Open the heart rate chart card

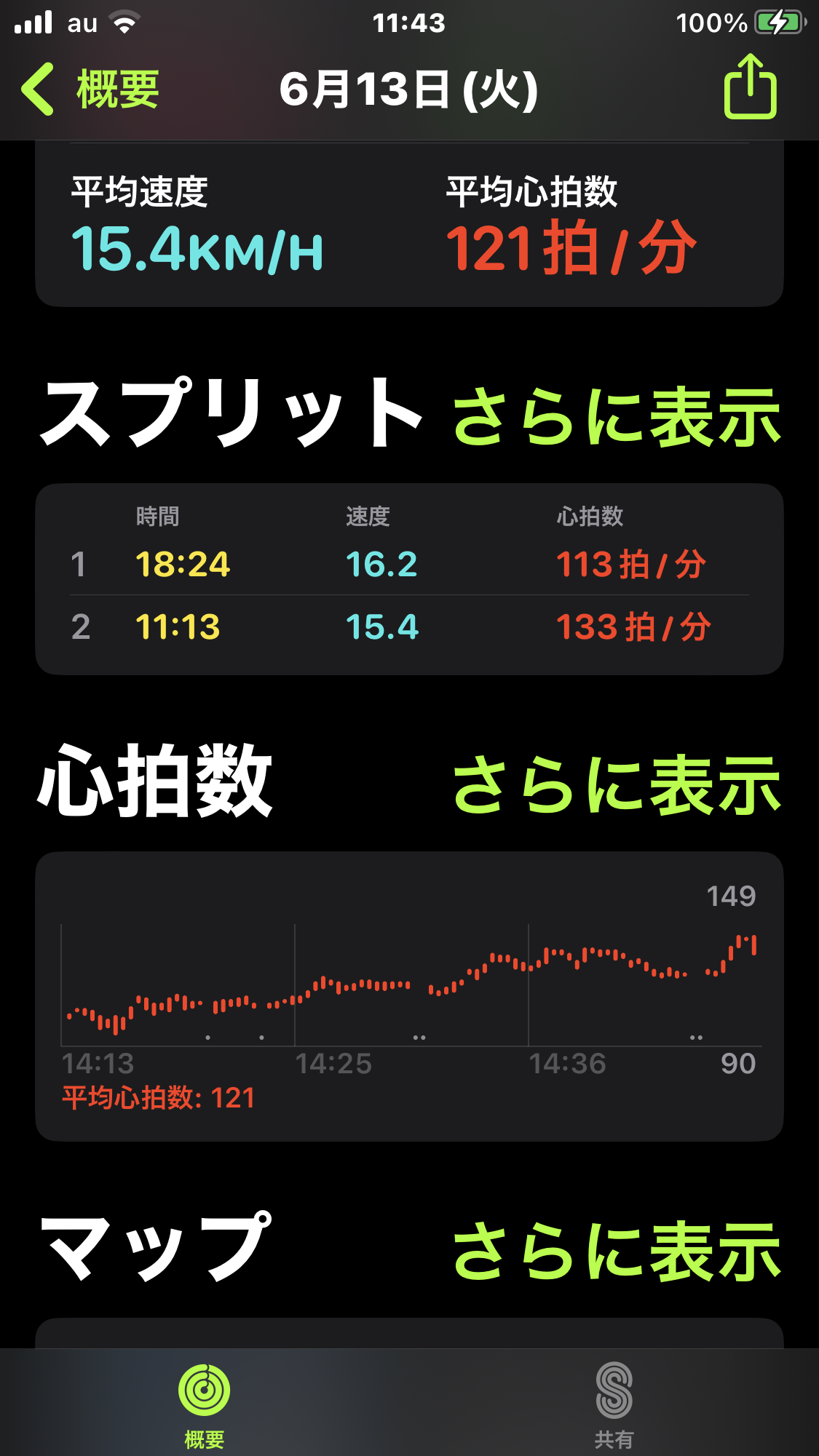[409, 995]
